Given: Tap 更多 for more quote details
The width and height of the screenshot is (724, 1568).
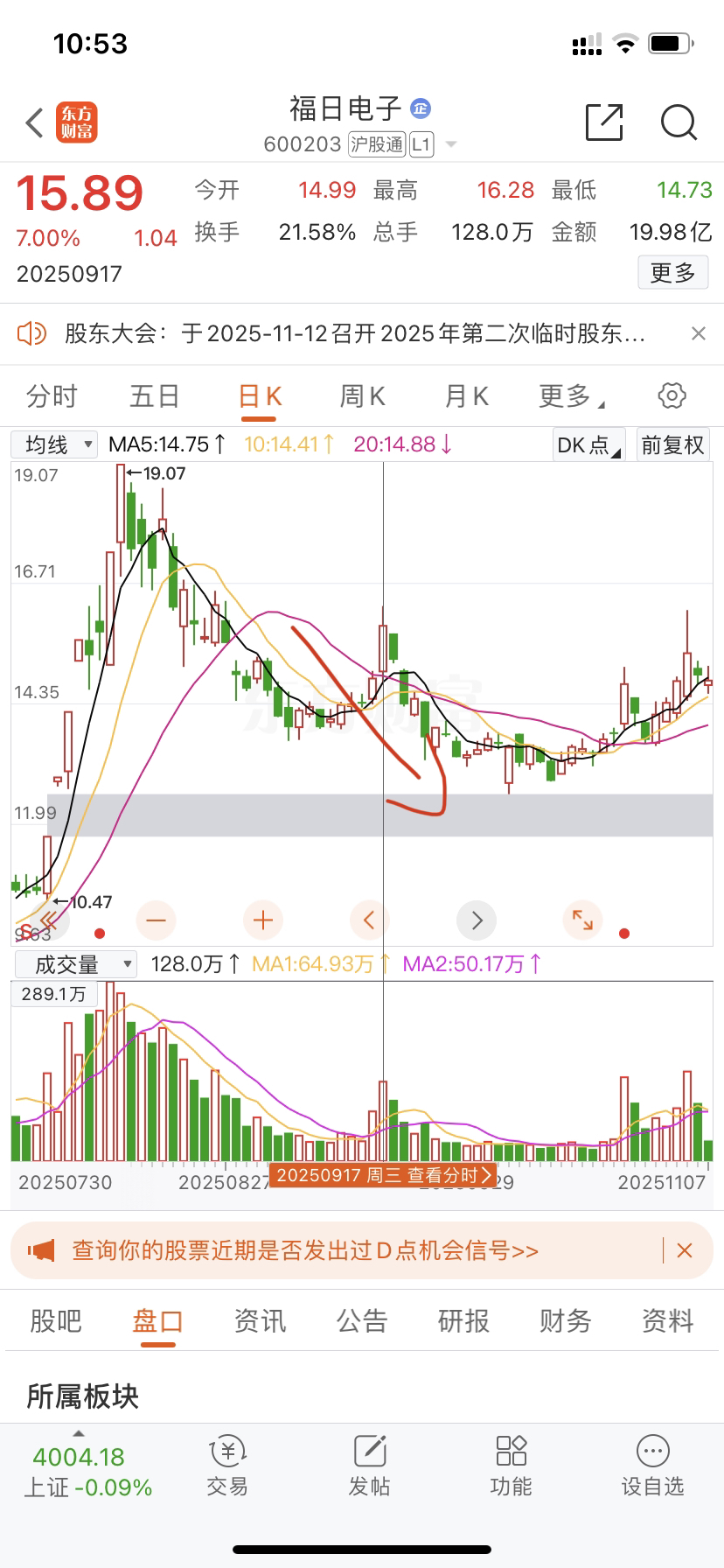Looking at the screenshot, I should [672, 273].
